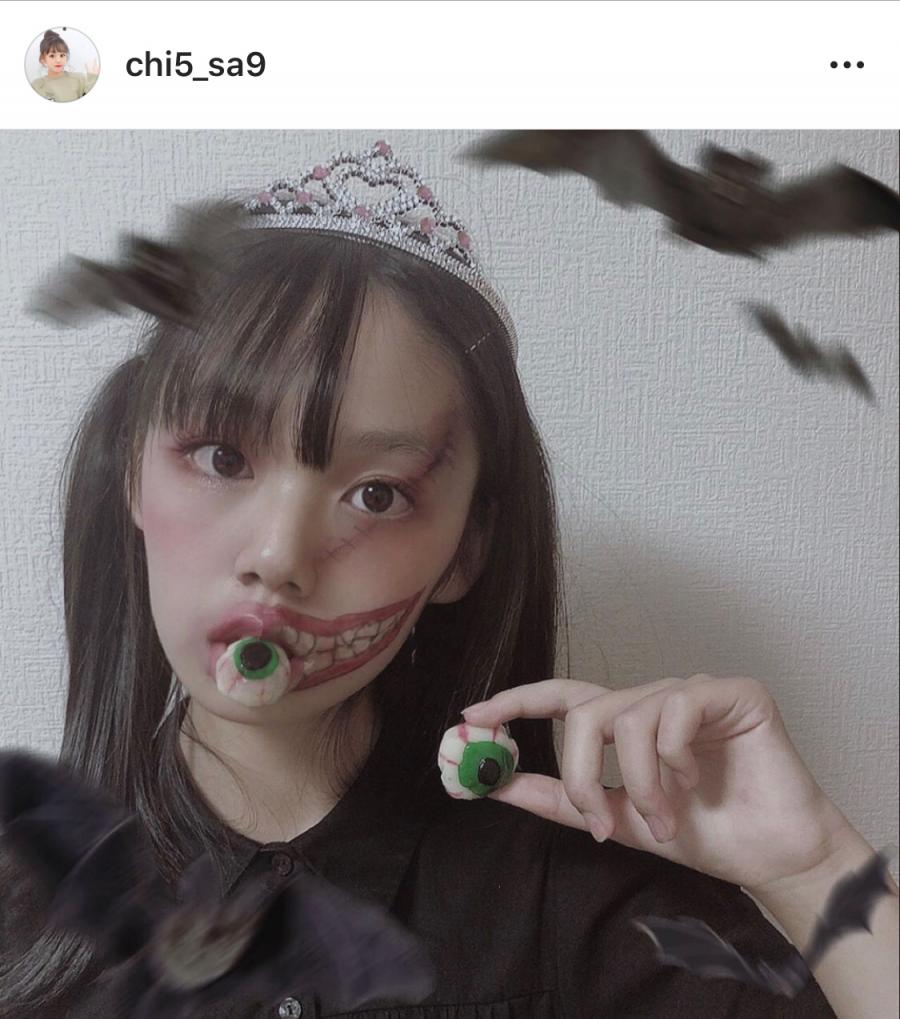This screenshot has height=1019, width=900.
Task: Open the Halloween photo post
Action: [x=450, y=573]
